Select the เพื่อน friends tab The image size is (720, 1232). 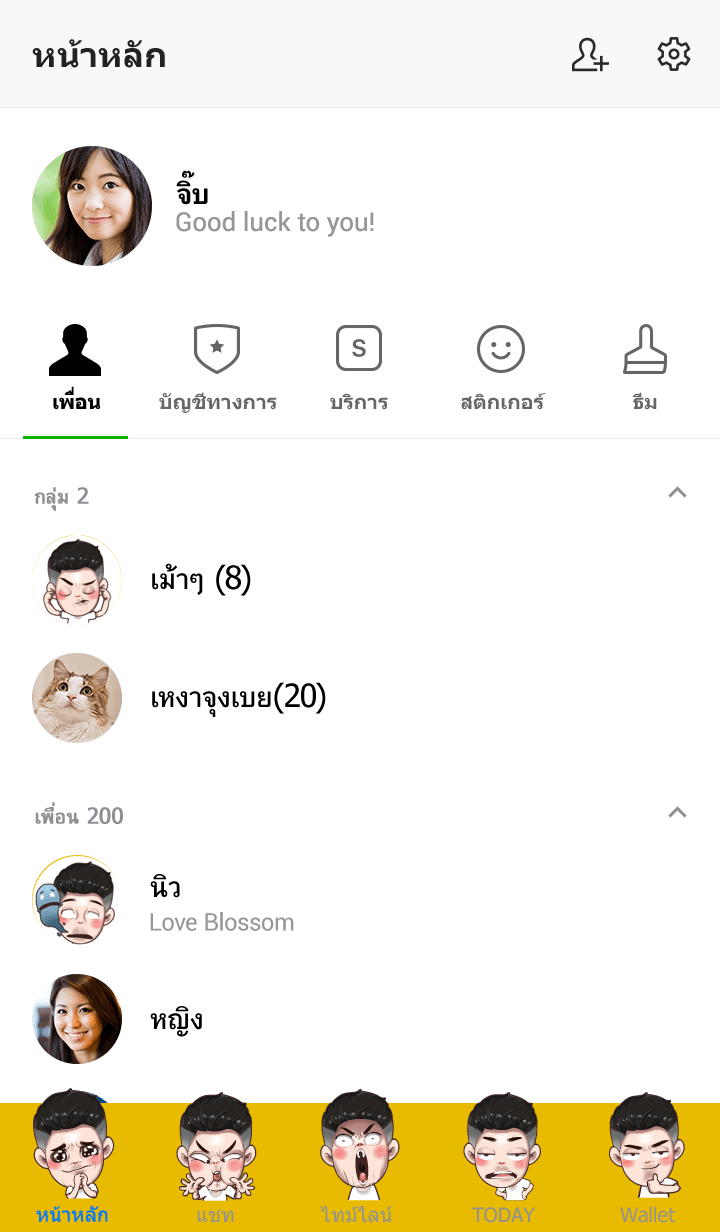76,372
